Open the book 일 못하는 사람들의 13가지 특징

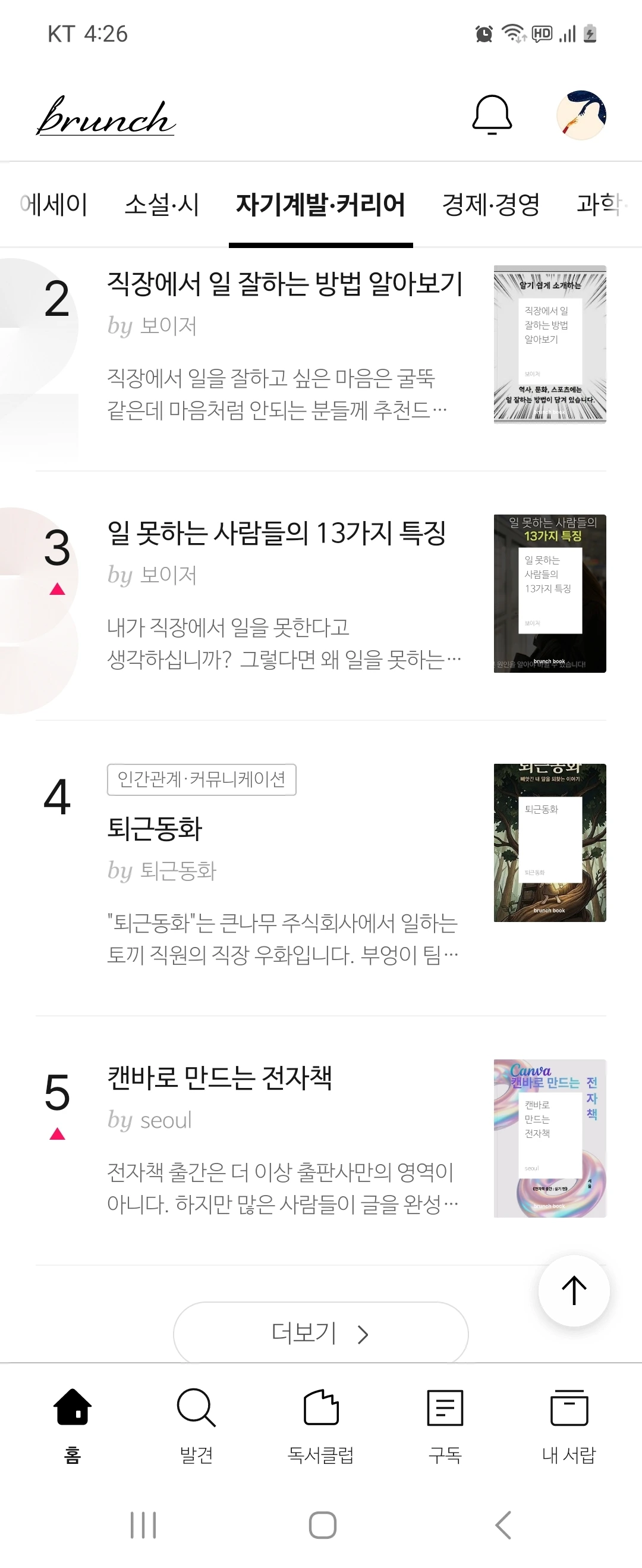click(x=320, y=594)
